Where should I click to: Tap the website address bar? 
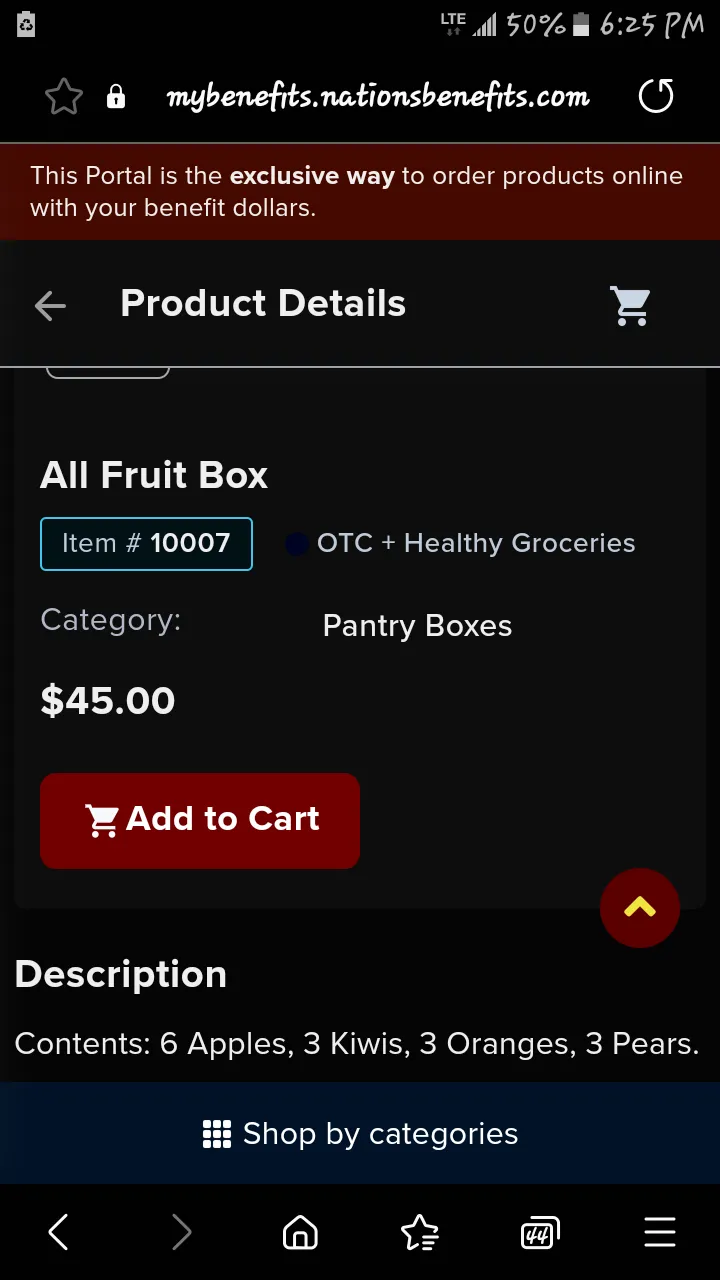click(x=378, y=97)
